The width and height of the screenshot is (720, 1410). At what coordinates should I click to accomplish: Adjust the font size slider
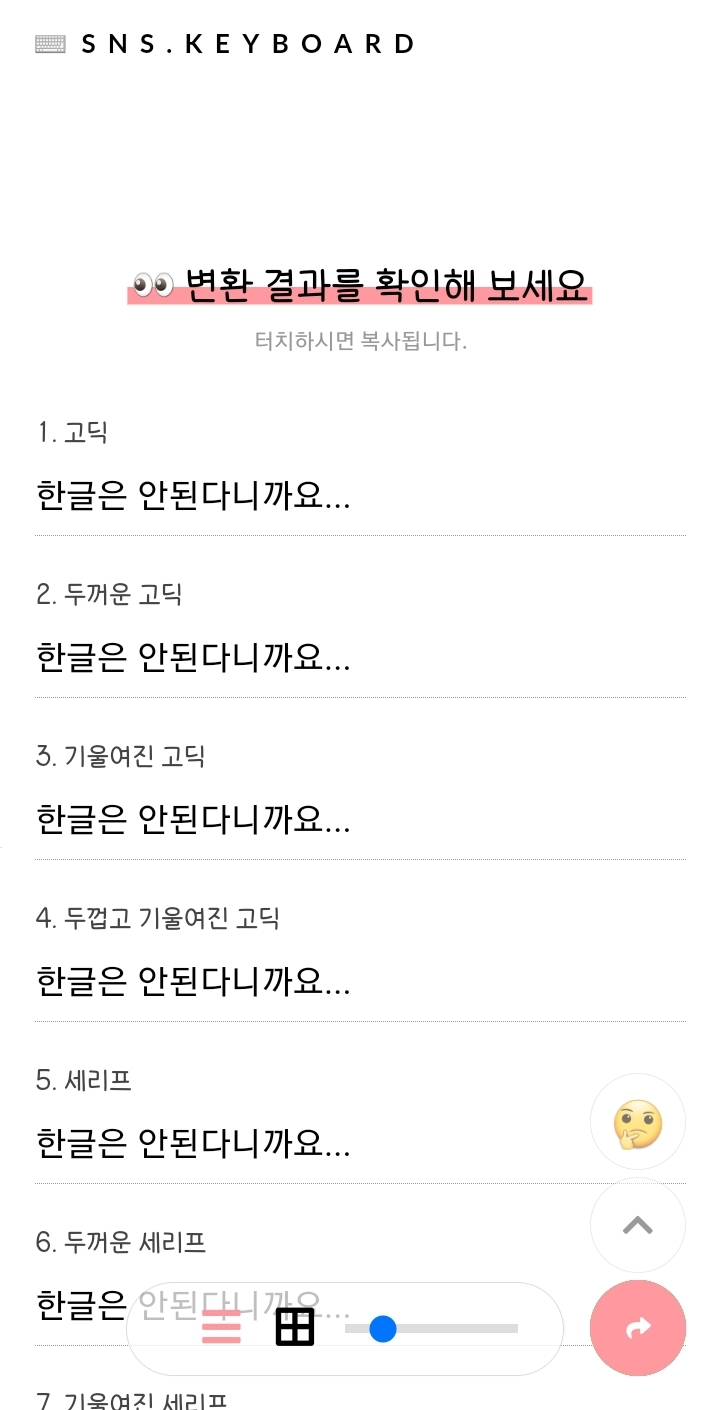(x=383, y=1329)
